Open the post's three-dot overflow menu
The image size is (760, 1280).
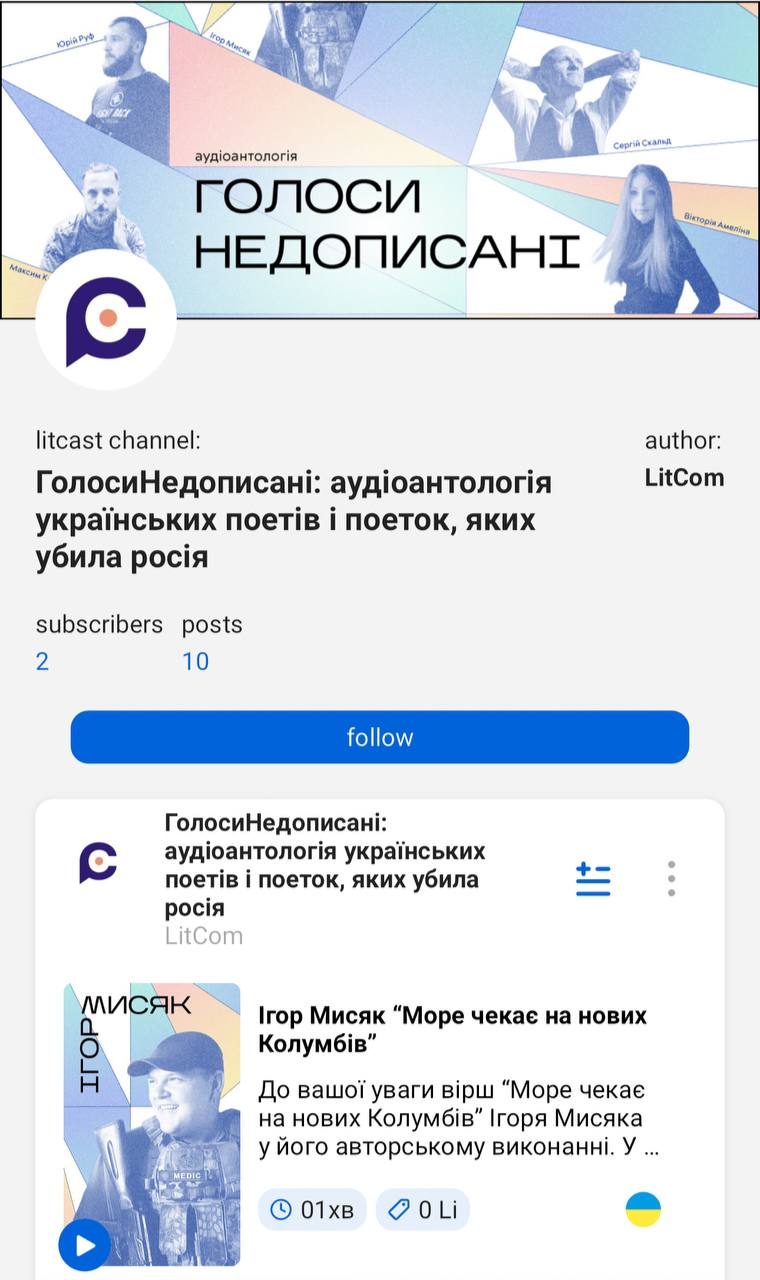[672, 878]
